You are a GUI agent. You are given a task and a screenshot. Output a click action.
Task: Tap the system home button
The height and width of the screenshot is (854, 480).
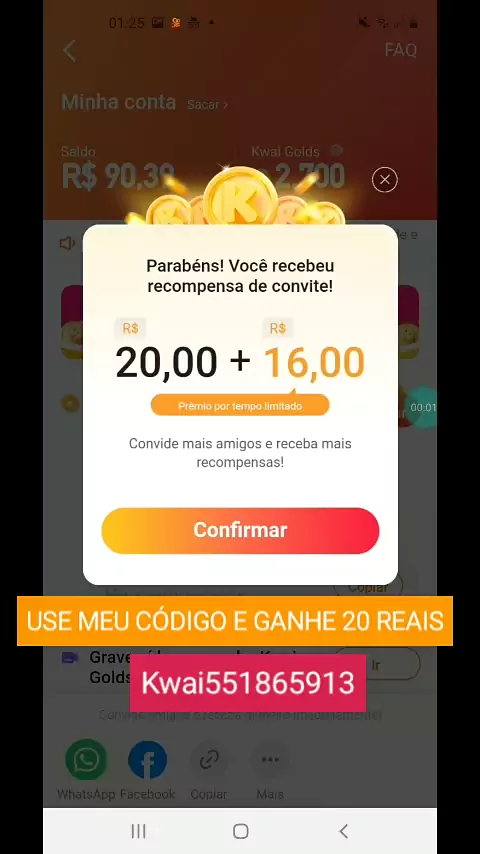point(240,831)
